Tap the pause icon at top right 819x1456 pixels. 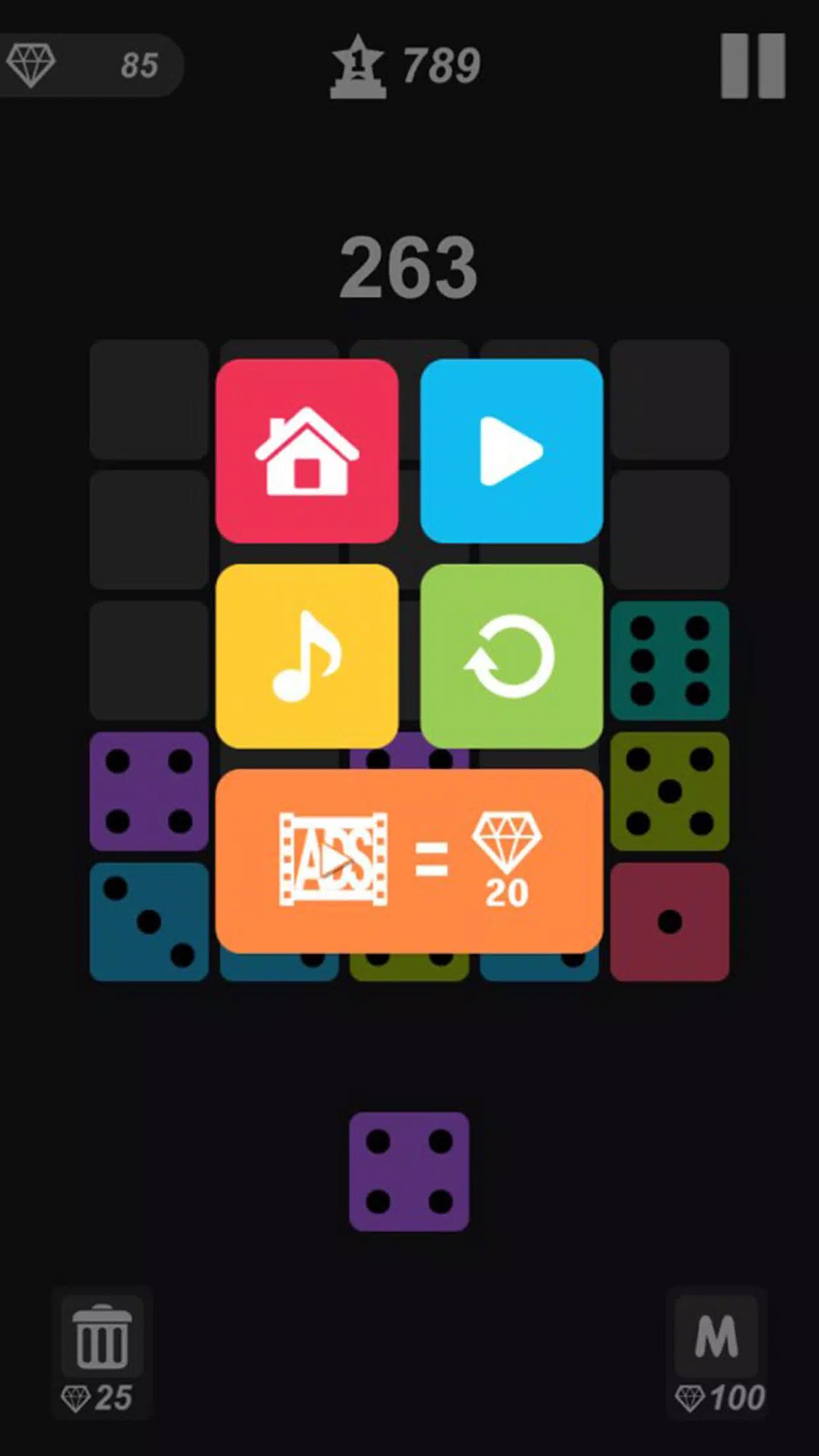click(x=752, y=66)
